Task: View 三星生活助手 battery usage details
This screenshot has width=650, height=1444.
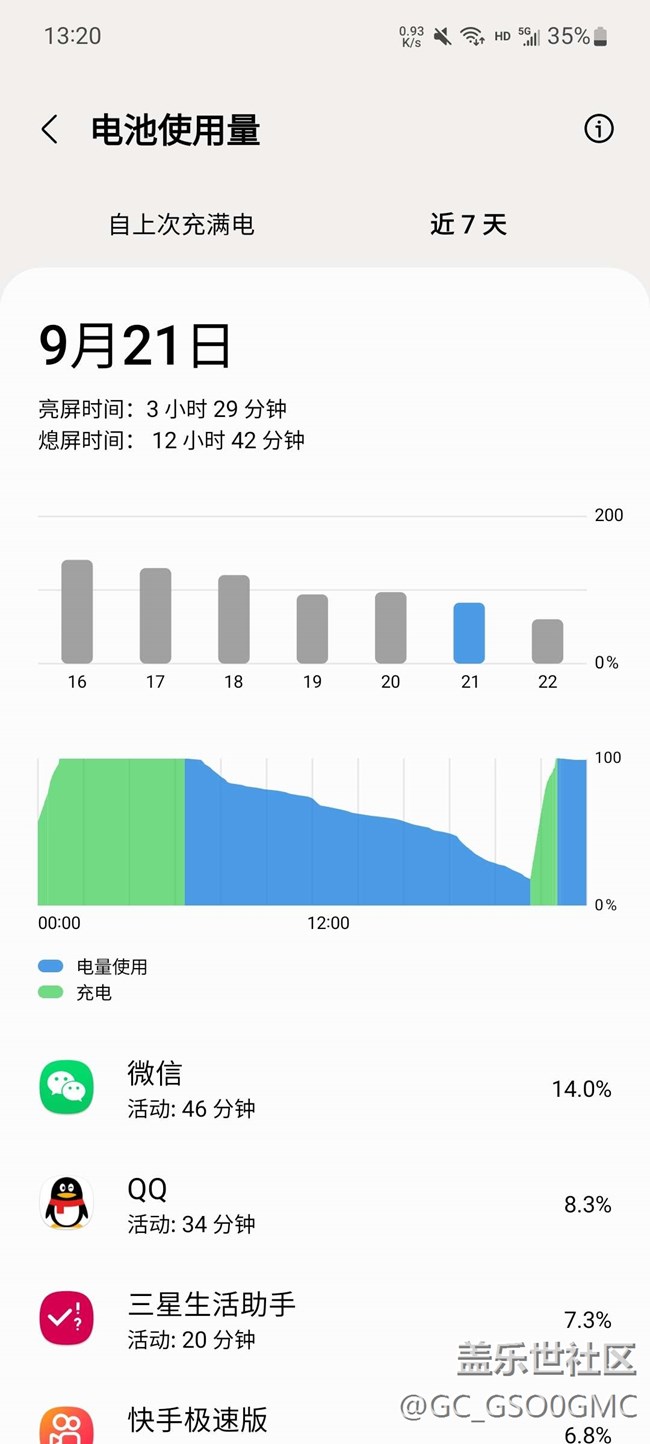Action: pyautogui.click(x=325, y=1319)
